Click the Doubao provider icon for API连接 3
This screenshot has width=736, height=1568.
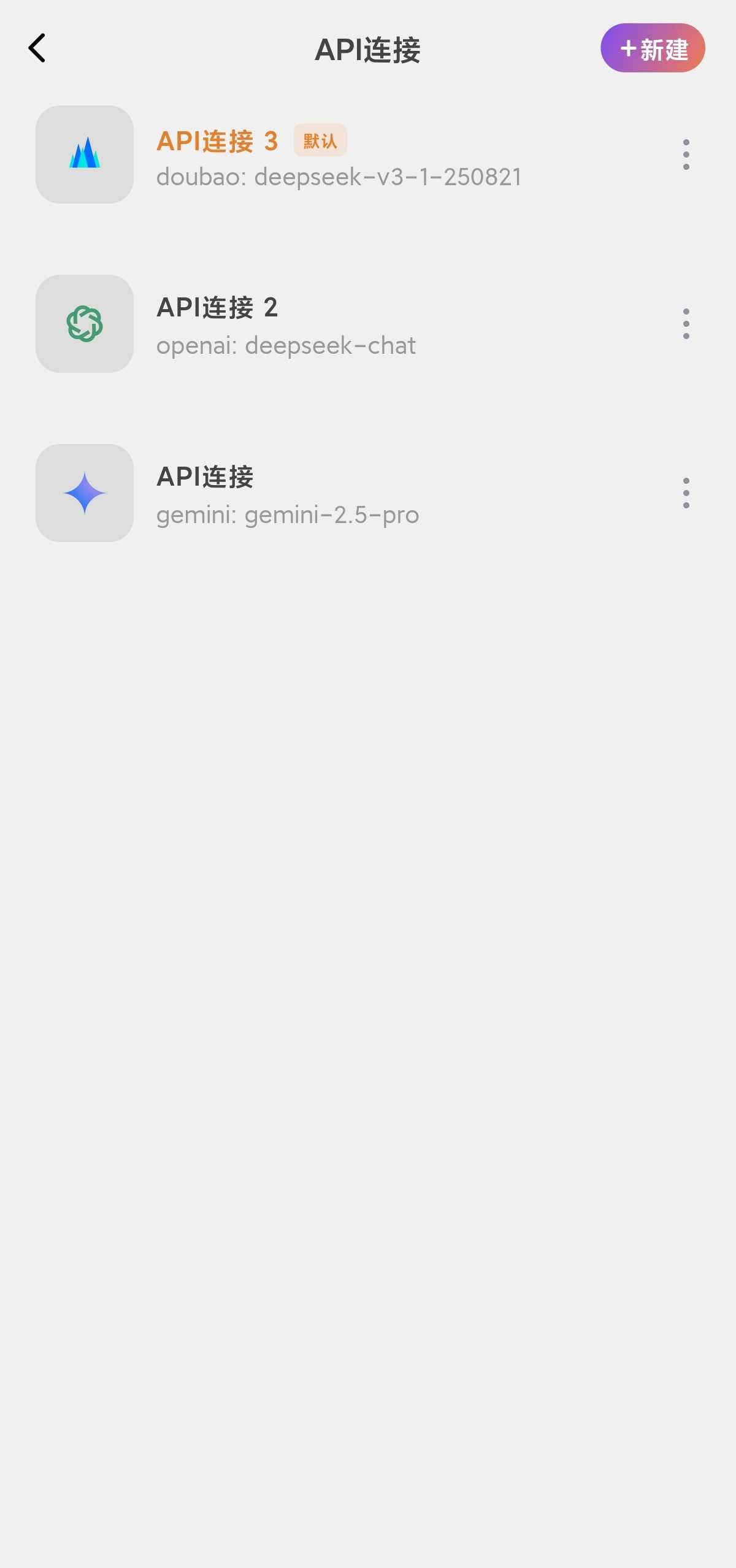(85, 155)
